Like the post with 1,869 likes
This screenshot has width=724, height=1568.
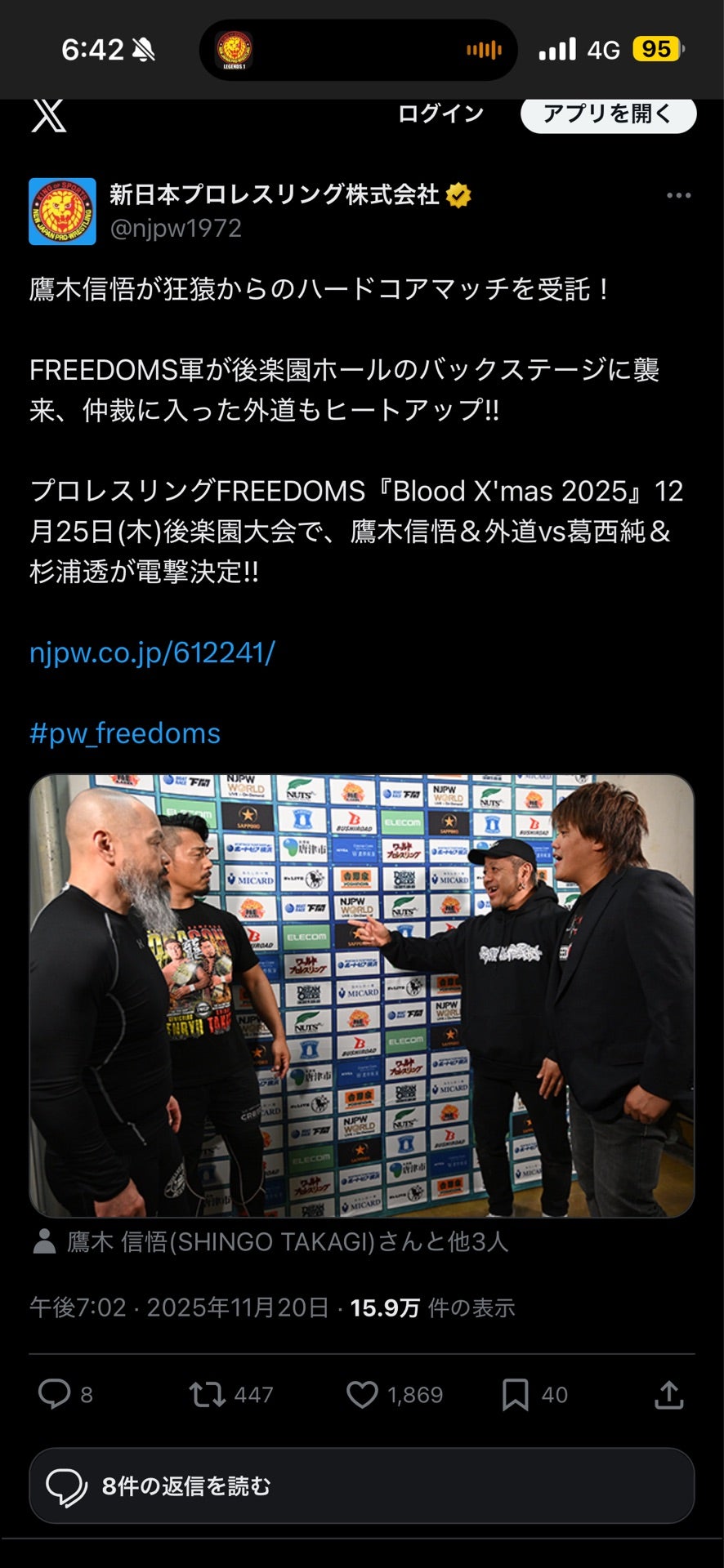coord(362,1394)
